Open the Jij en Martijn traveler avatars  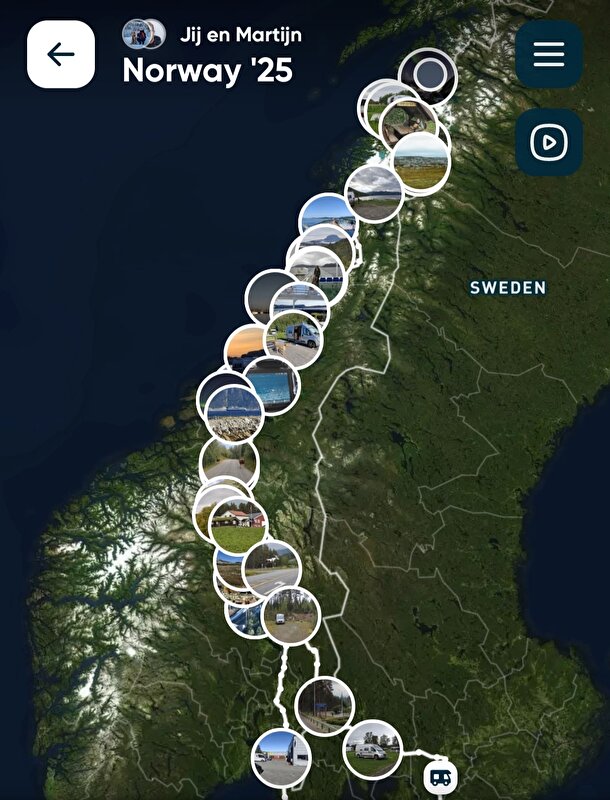[x=143, y=35]
